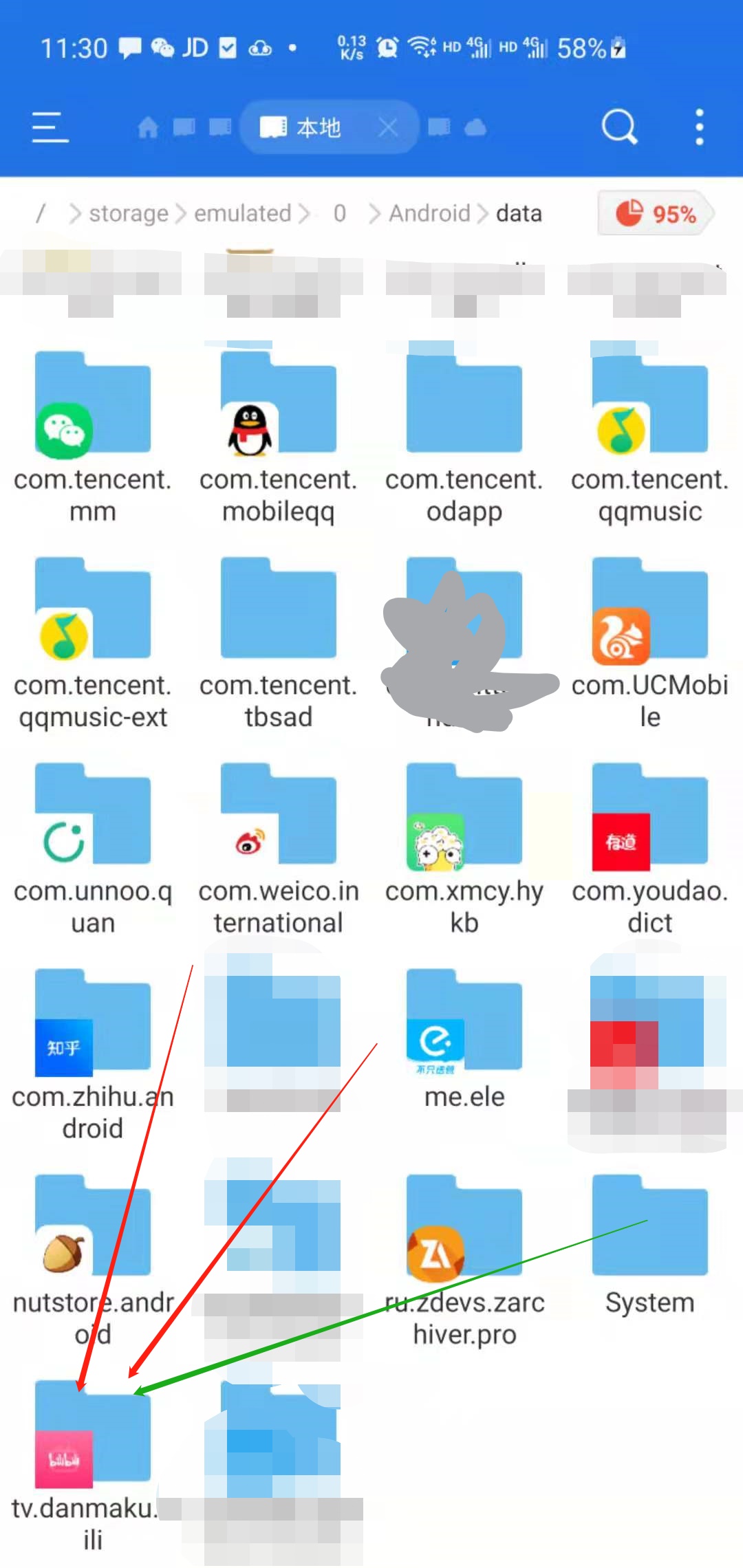Viewport: 743px width, 1568px height.
Task: Open the com.weico.international folder
Action: [279, 849]
